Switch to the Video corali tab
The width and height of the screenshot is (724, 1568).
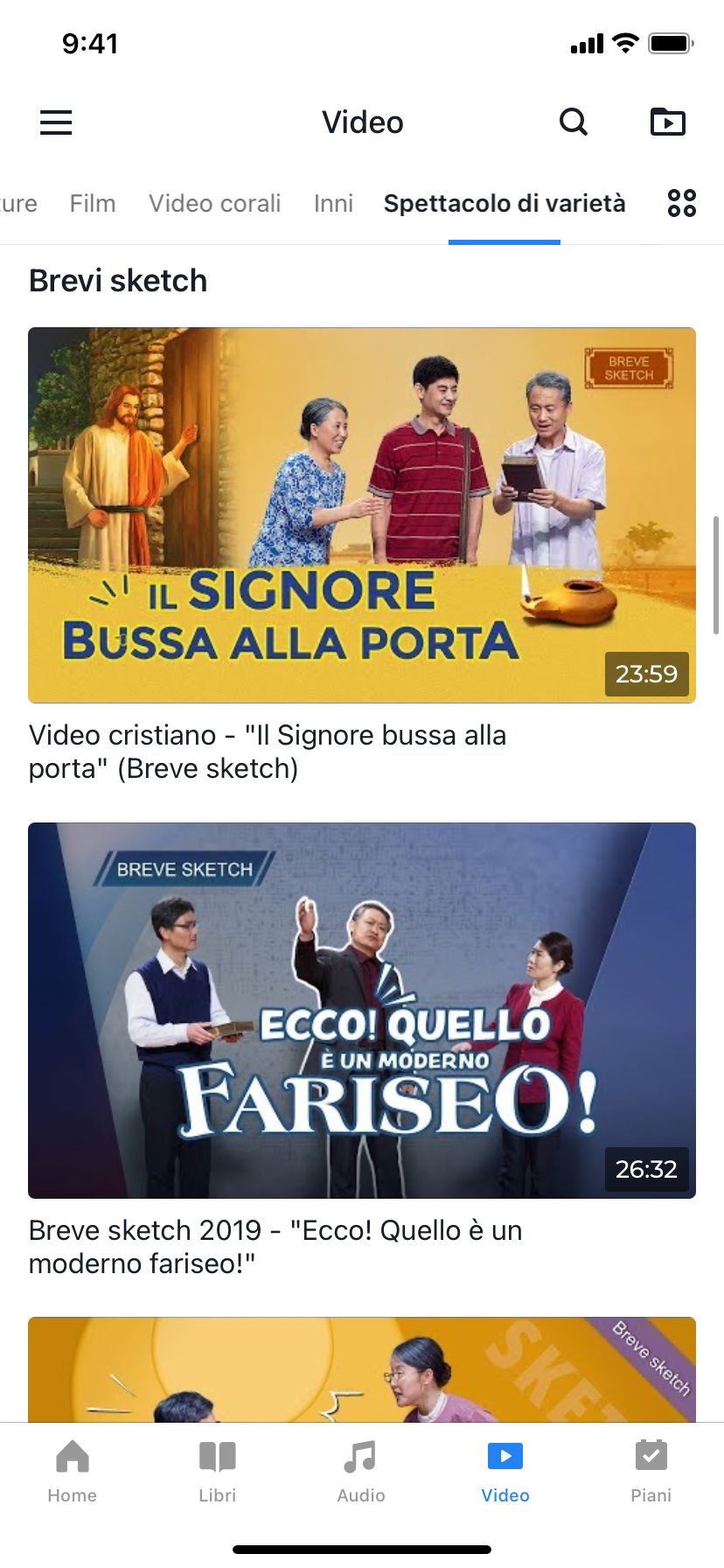tap(215, 203)
